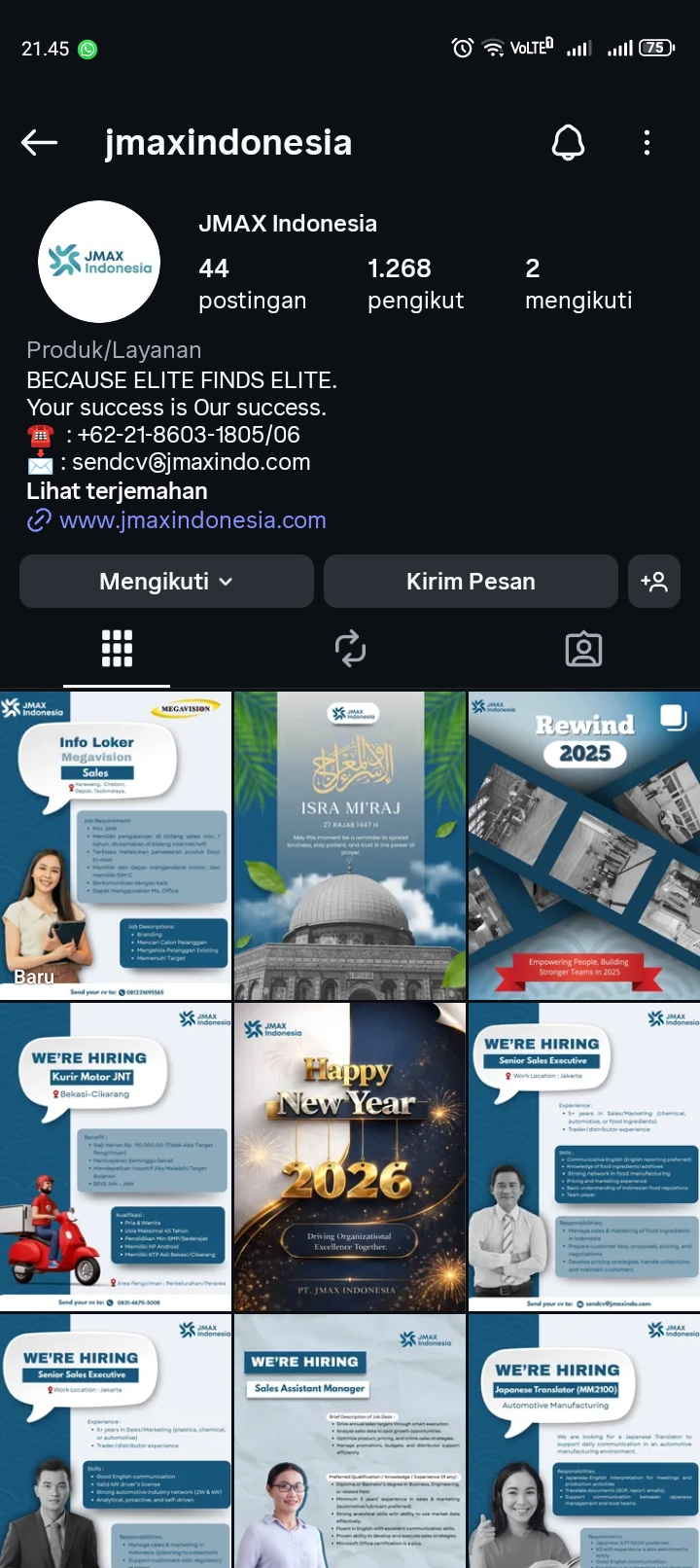Open the Rewind 2025 post

[x=583, y=845]
